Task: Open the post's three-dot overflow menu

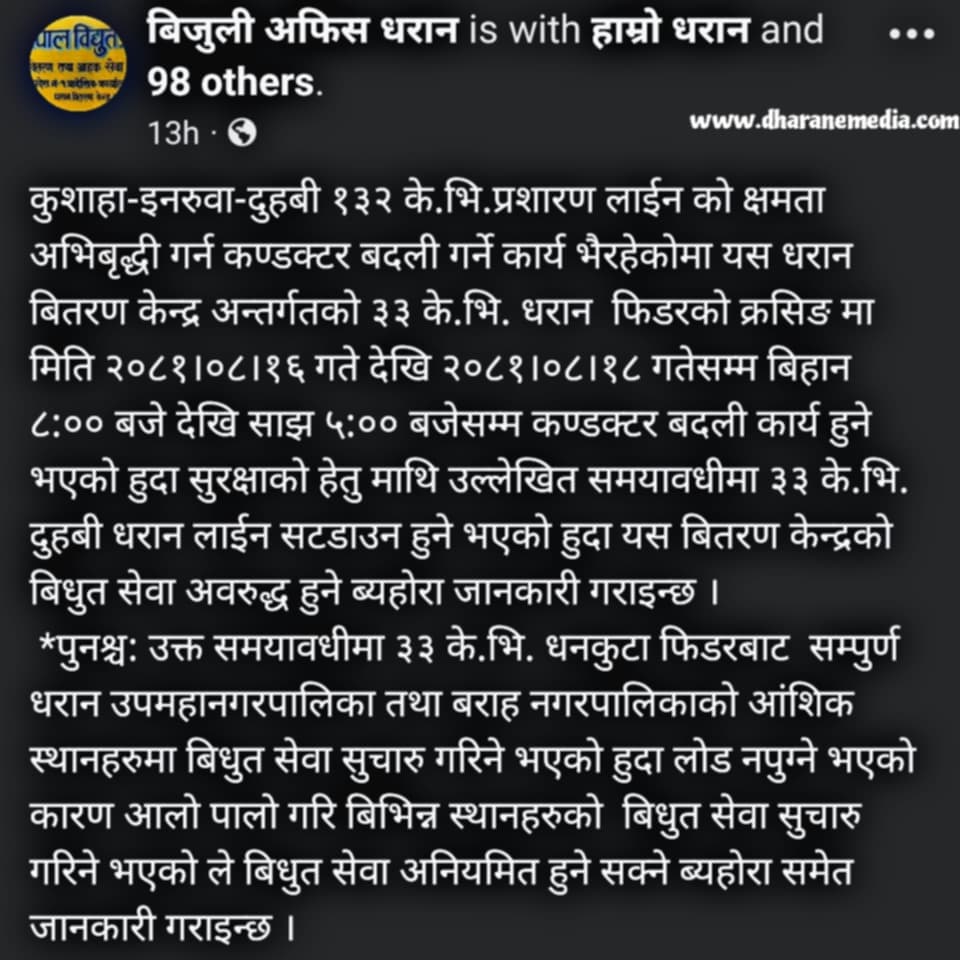Action: point(911,33)
